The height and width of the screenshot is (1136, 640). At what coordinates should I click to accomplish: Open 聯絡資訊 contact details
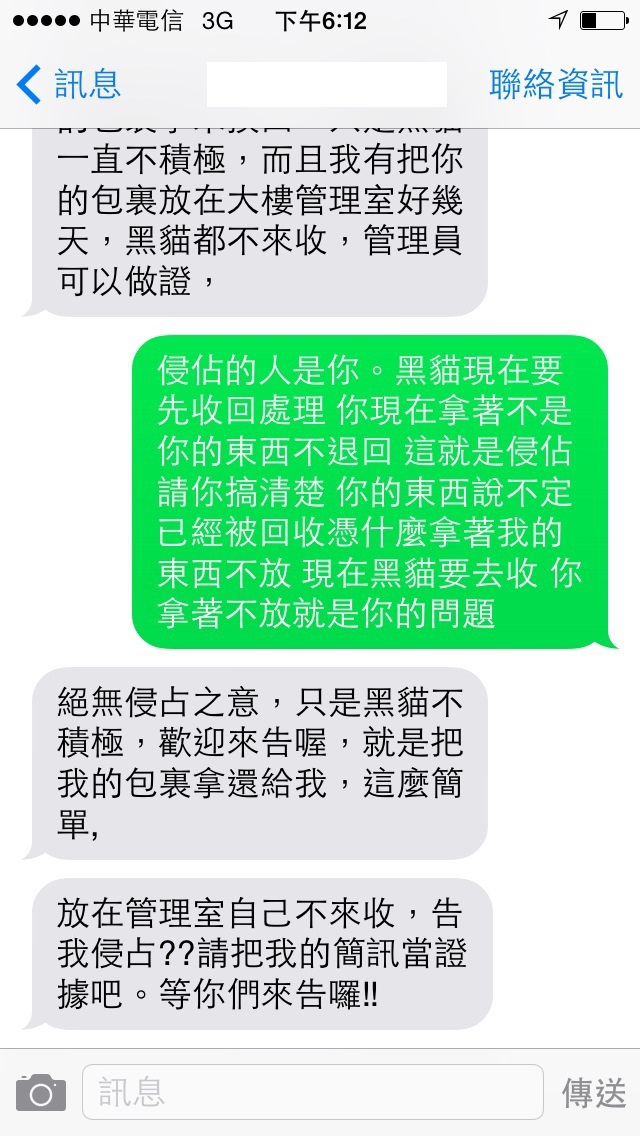(x=556, y=85)
